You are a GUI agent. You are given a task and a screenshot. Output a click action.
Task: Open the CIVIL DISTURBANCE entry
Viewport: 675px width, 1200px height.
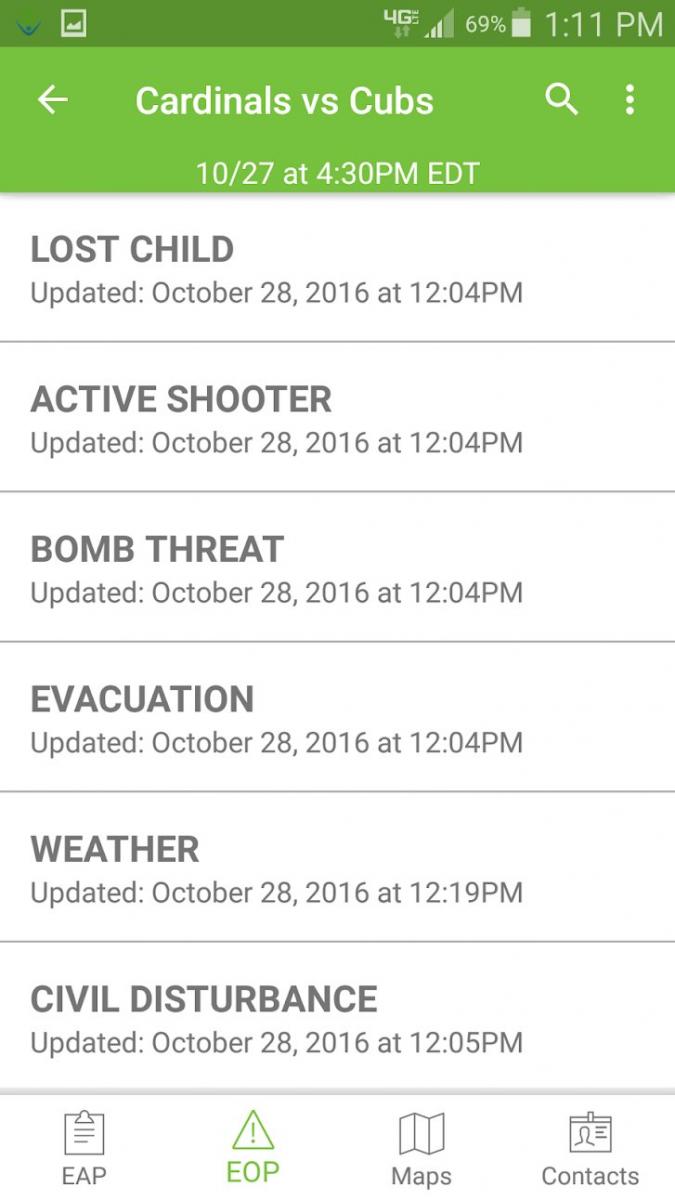point(337,1017)
